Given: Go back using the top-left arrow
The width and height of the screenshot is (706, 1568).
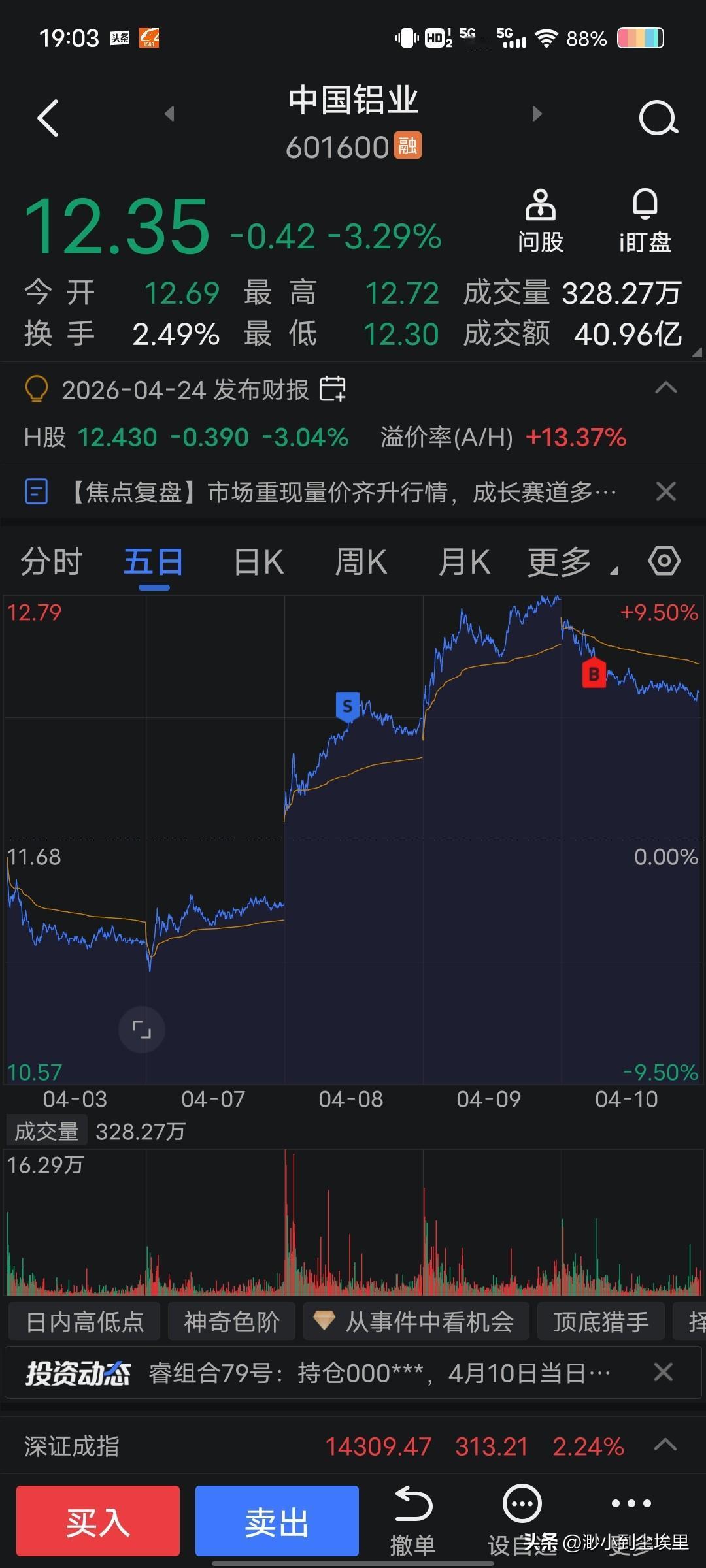Looking at the screenshot, I should 48,118.
